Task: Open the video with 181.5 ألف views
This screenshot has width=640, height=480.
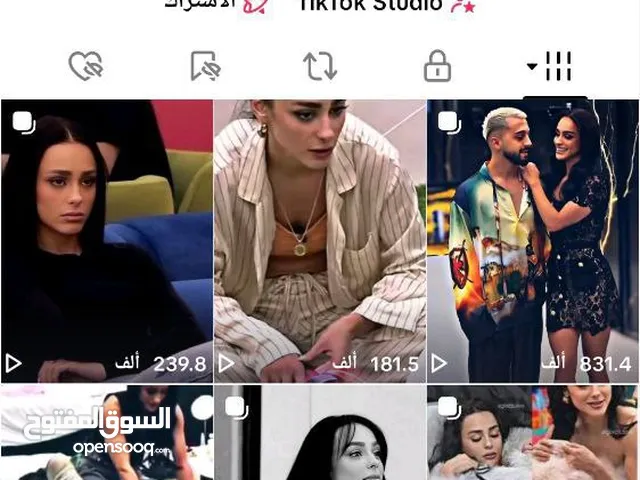Action: 320,240
